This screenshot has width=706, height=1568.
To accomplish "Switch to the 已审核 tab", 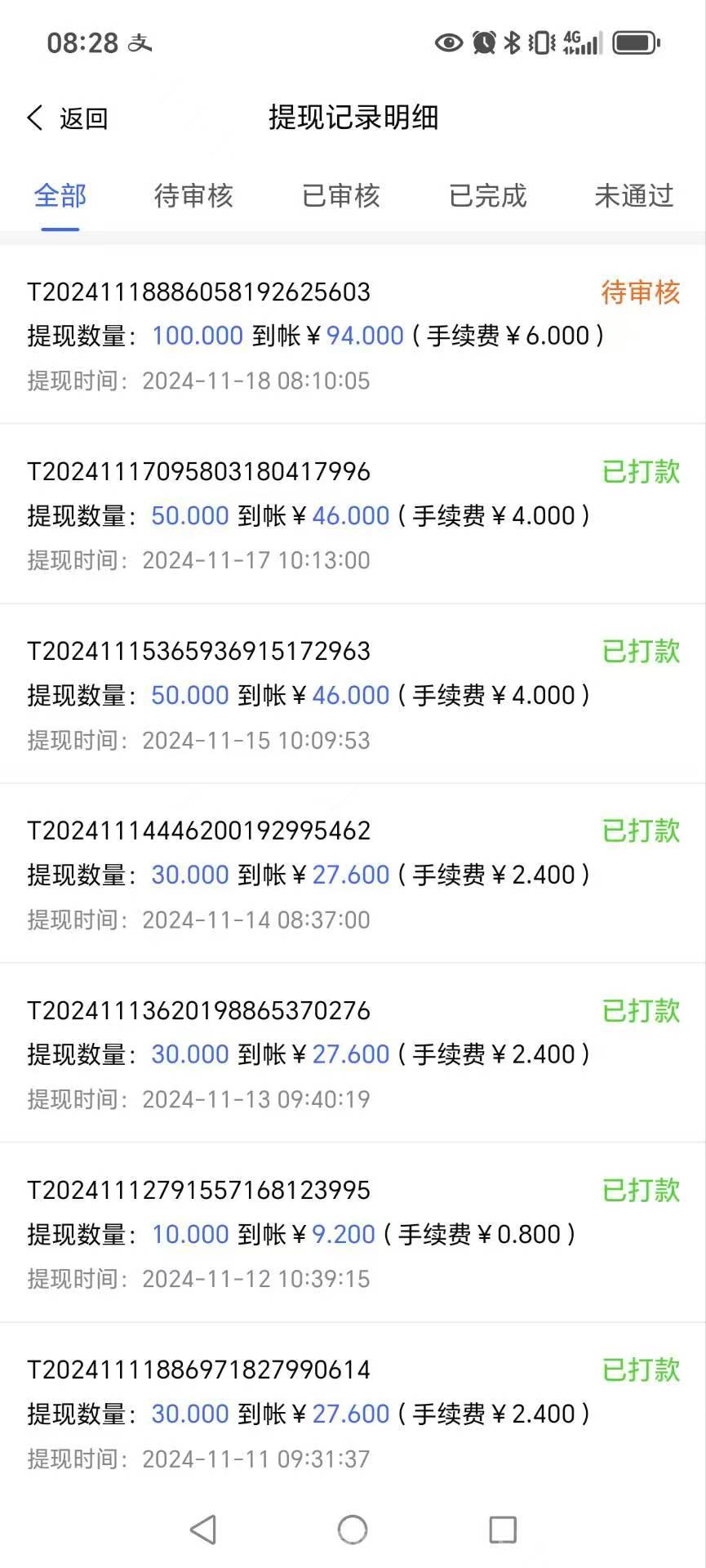I will (x=341, y=196).
